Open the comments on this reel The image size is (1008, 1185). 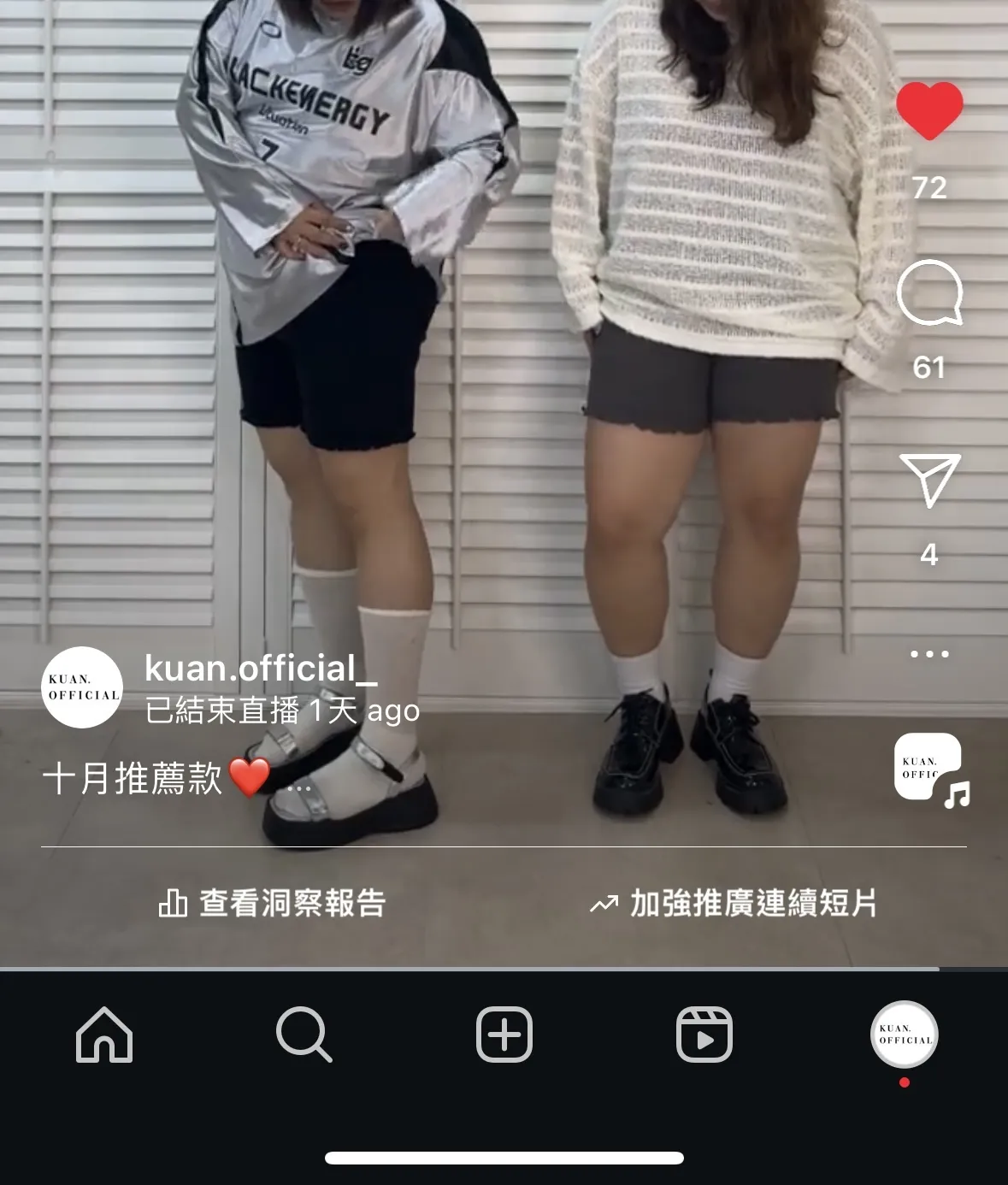[x=929, y=293]
